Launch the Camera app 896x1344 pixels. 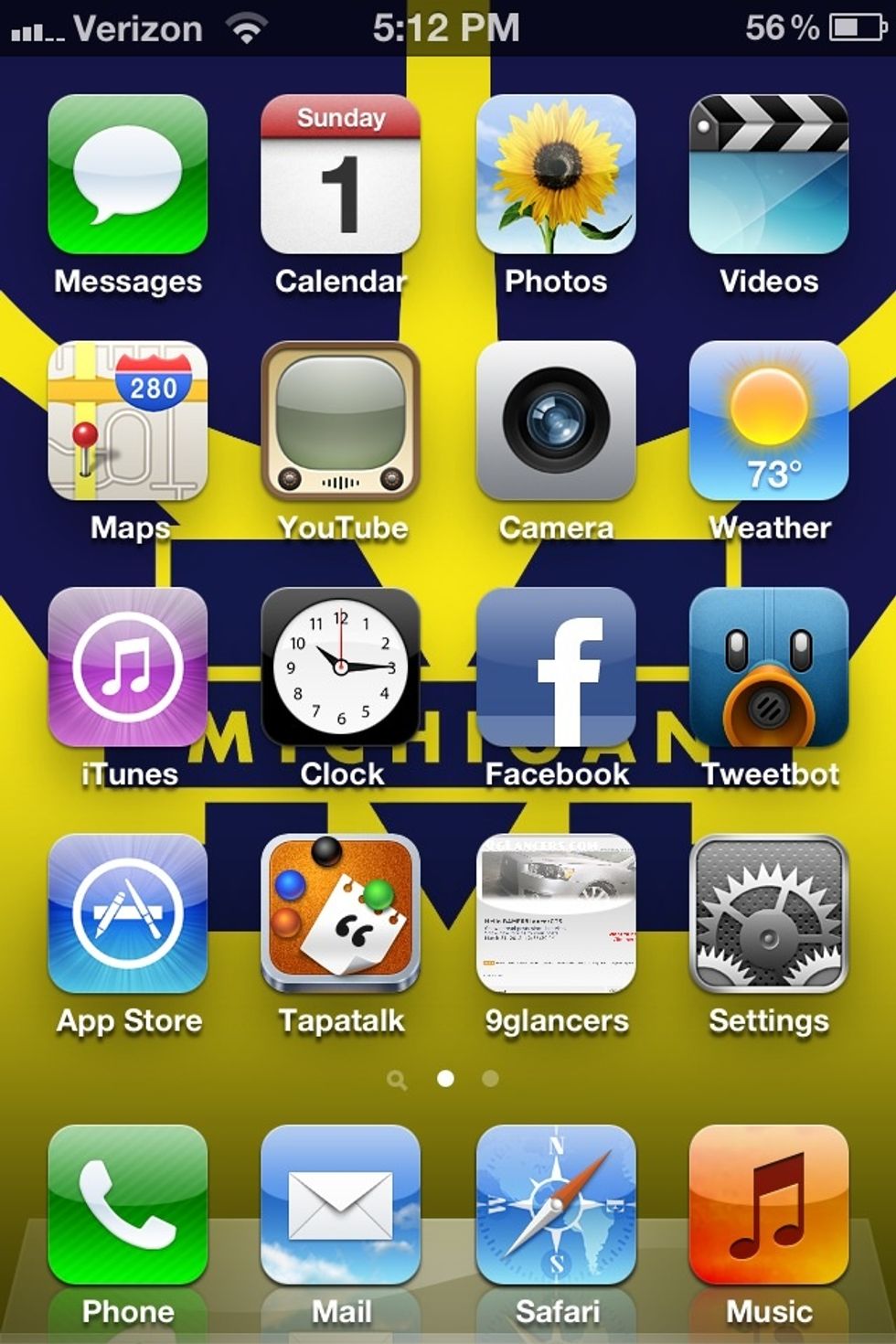[556, 421]
